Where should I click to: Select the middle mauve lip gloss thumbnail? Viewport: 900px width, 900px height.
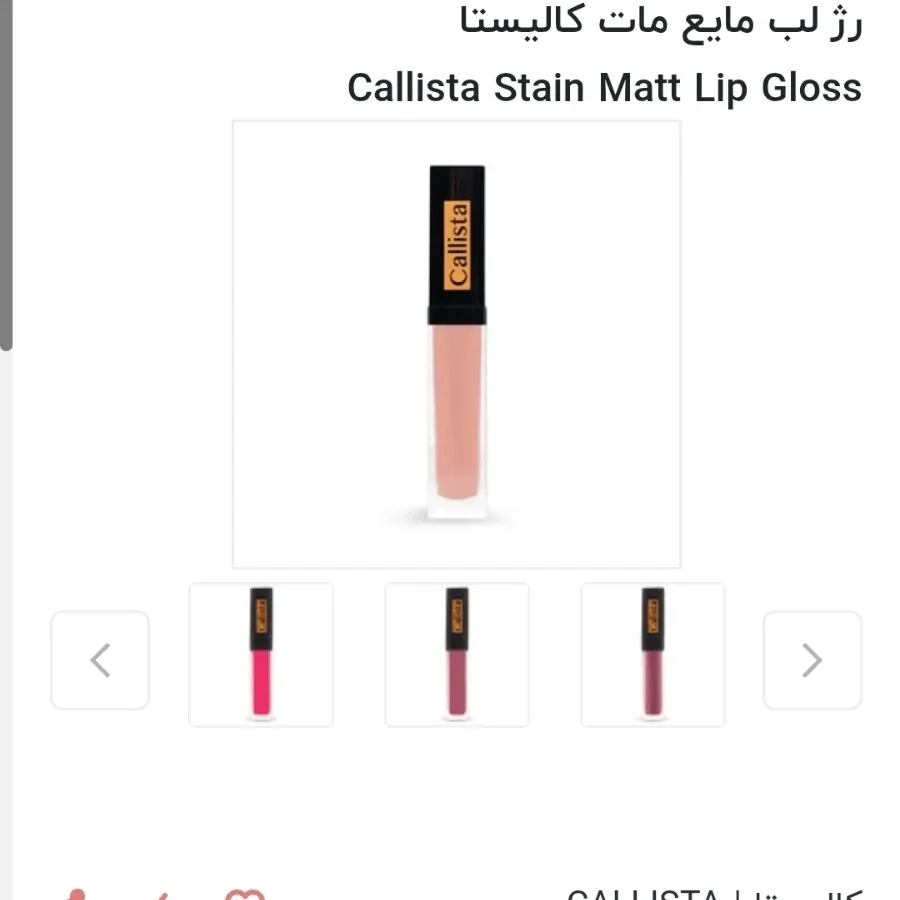pyautogui.click(x=457, y=654)
